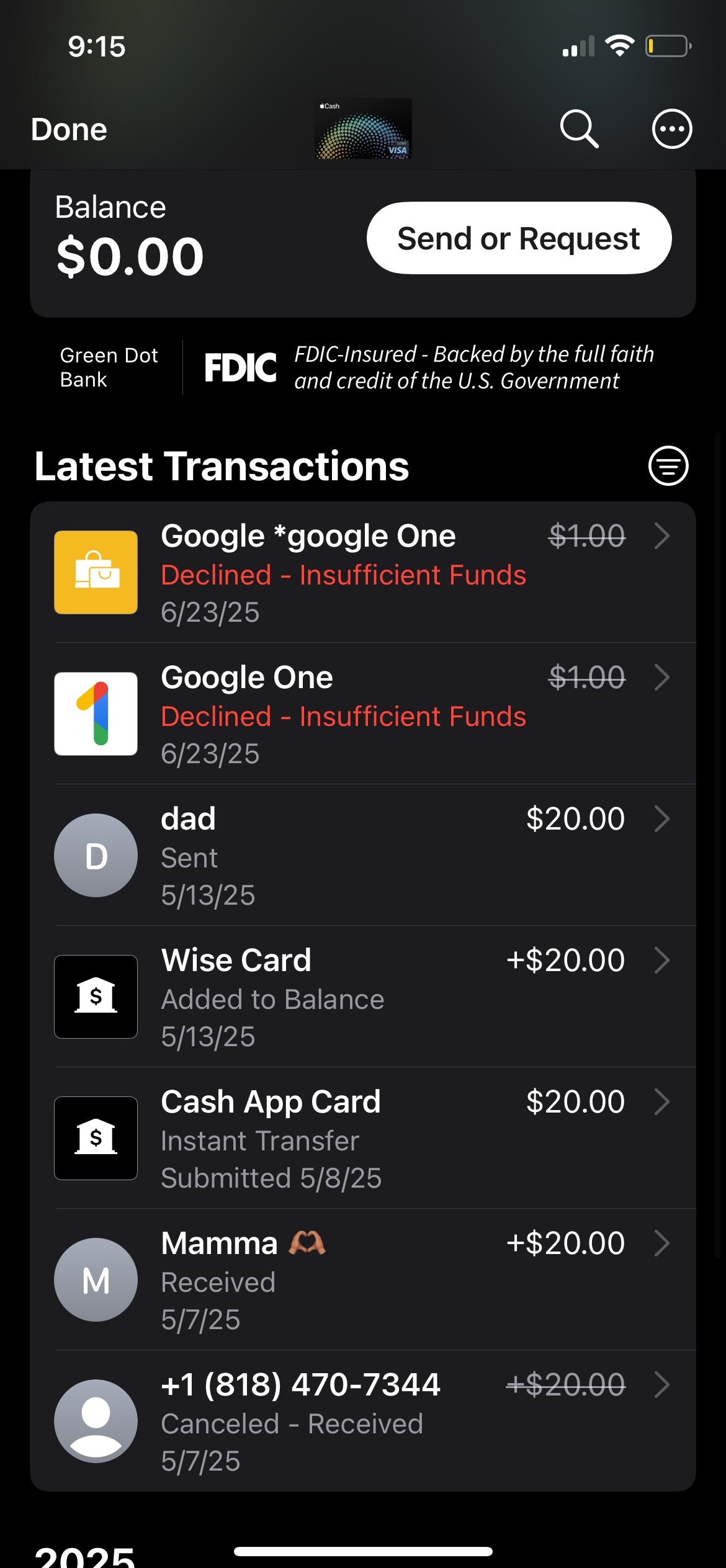
Task: Show the $20.00 received from Mamma
Action: pos(363,1280)
